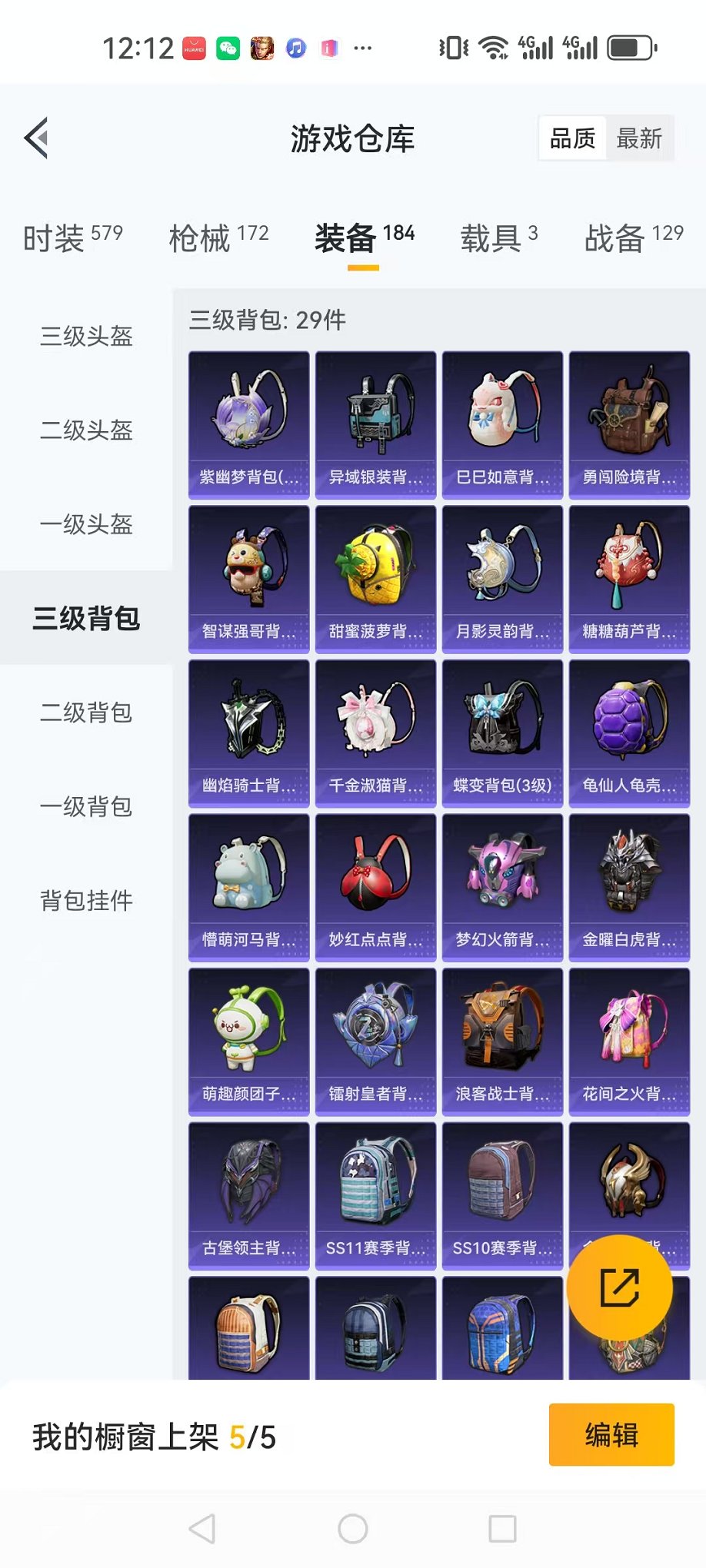View the 甜蜜菠萝背包 item
The image size is (706, 1568).
pos(375,579)
